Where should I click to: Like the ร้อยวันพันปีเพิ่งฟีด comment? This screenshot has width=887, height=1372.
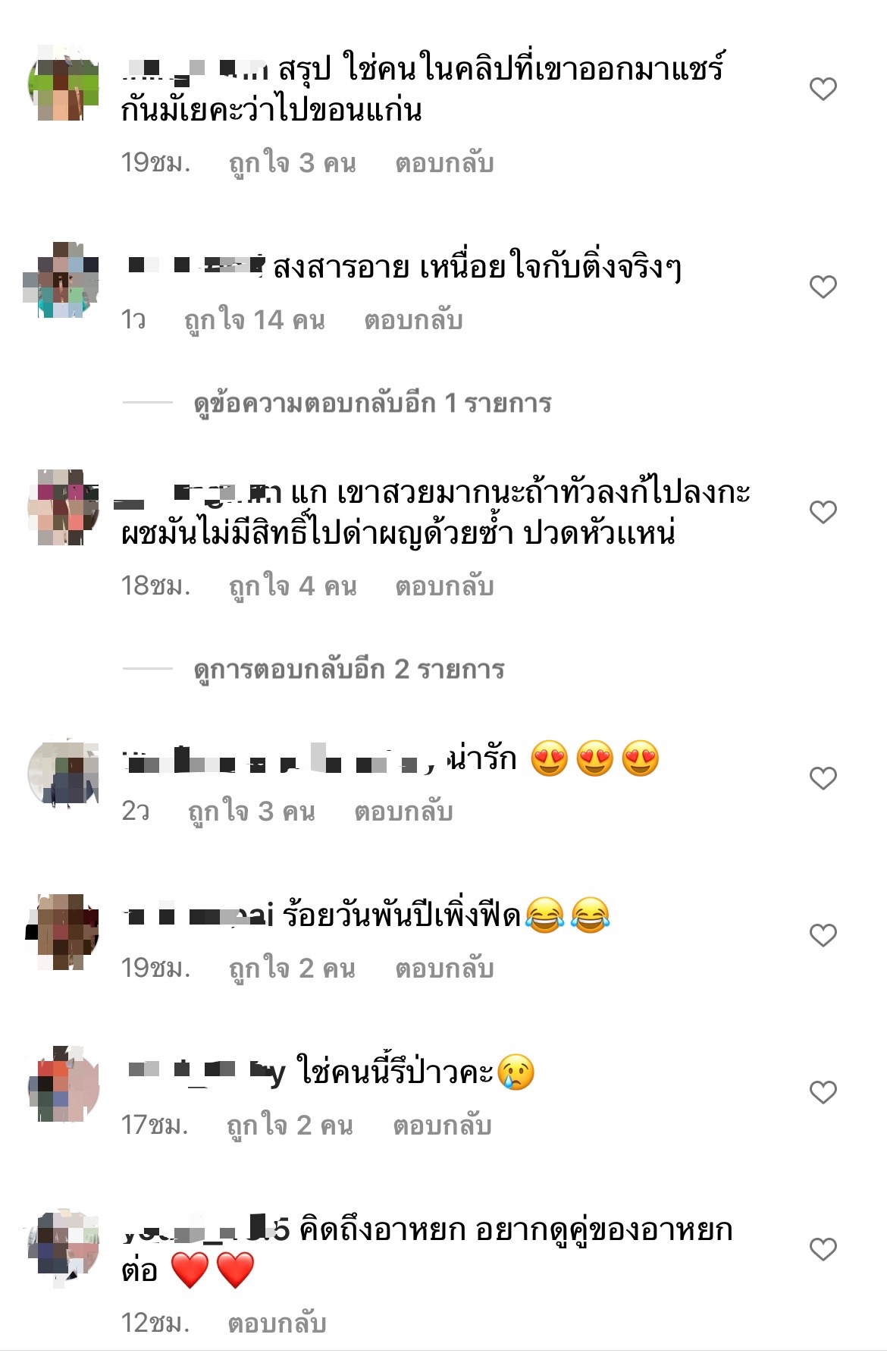(823, 935)
